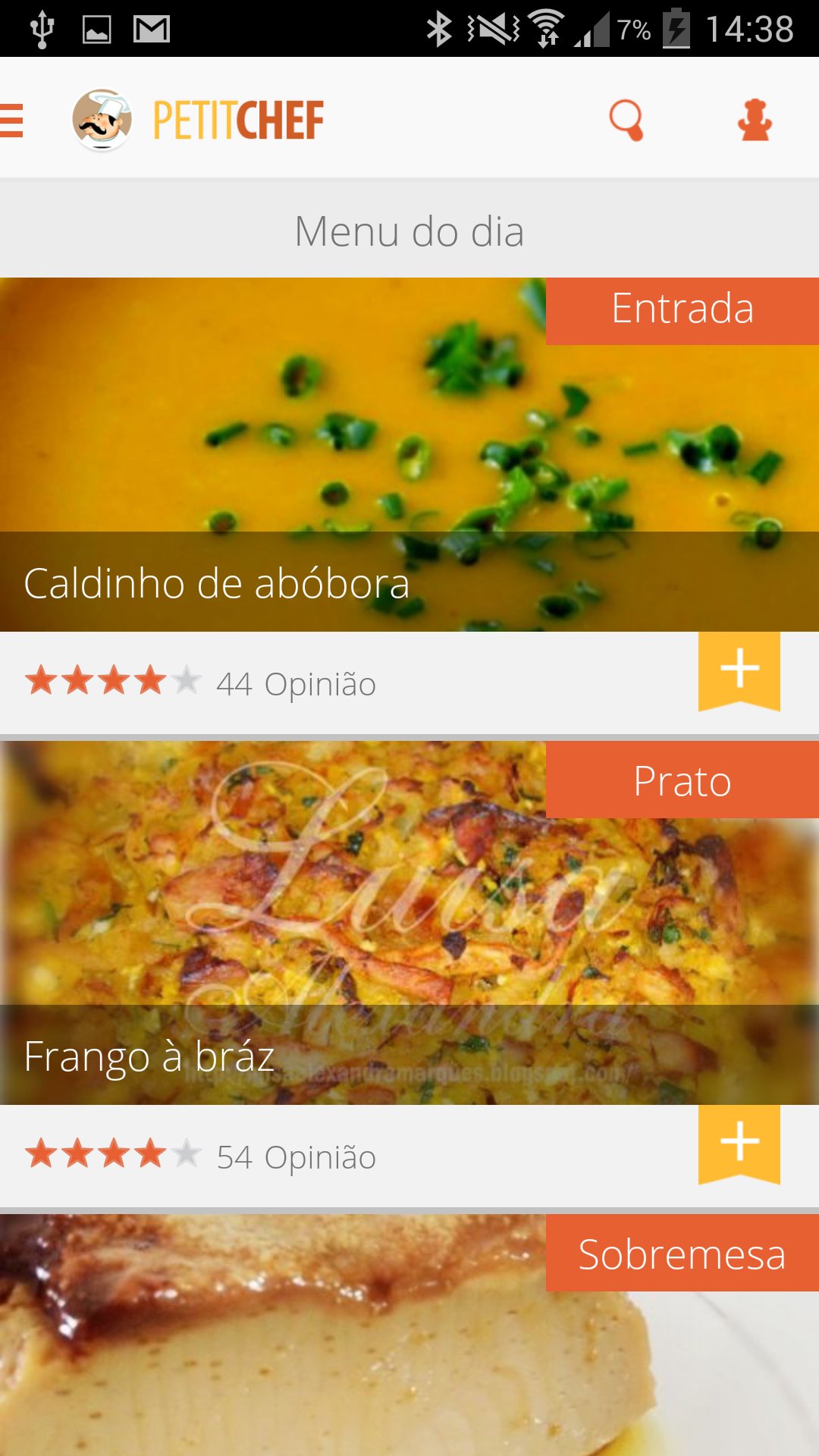Add Caldinho de abóbora to saved recipes
Screen dimensions: 819x1456
click(x=739, y=670)
